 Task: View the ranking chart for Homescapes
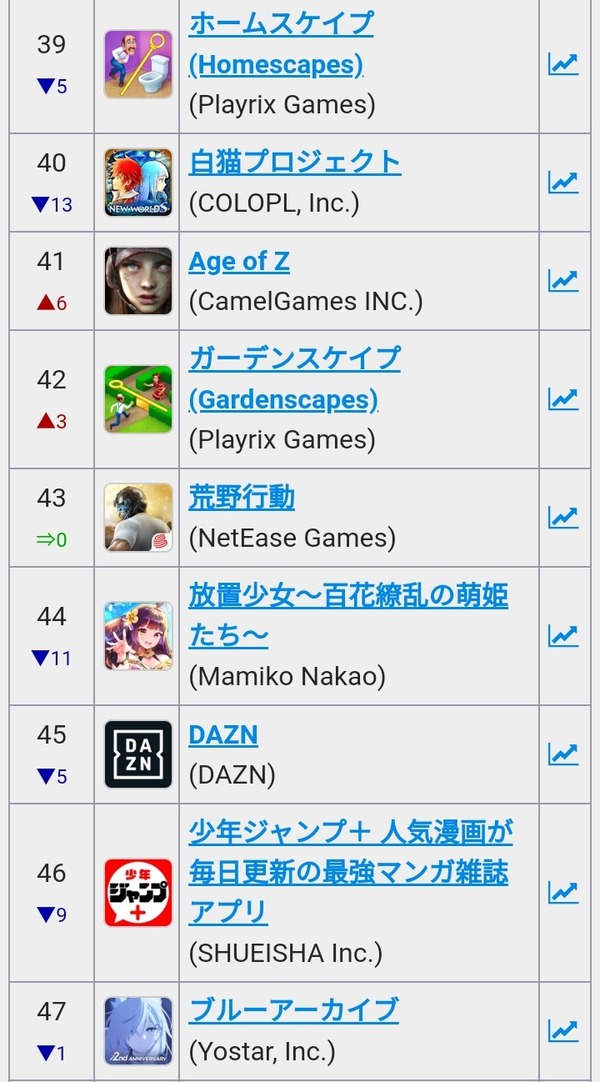563,64
